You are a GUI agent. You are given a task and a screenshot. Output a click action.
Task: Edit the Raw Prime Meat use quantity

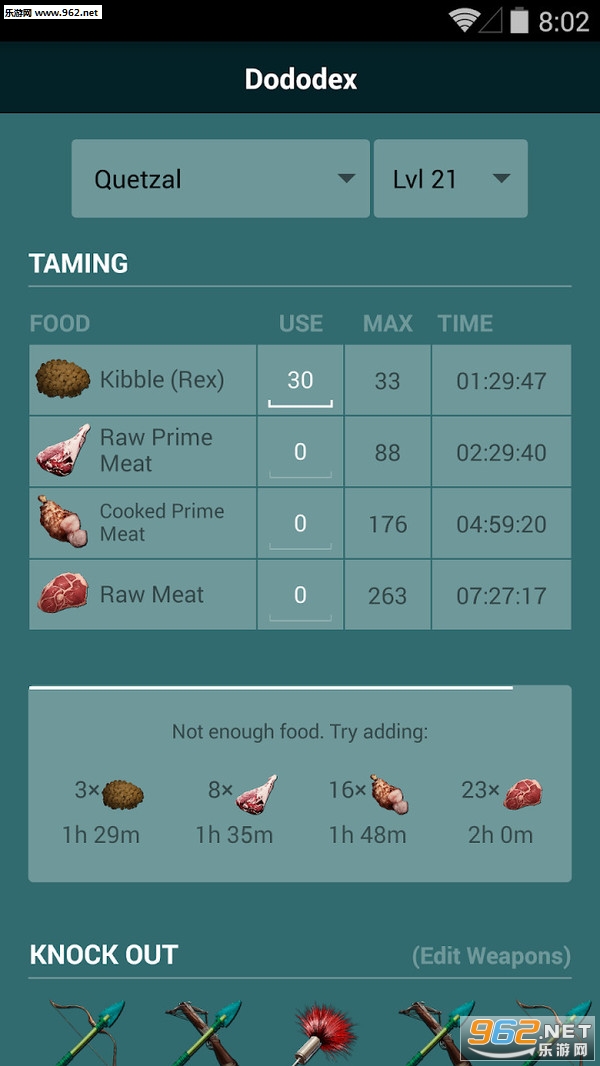(300, 452)
